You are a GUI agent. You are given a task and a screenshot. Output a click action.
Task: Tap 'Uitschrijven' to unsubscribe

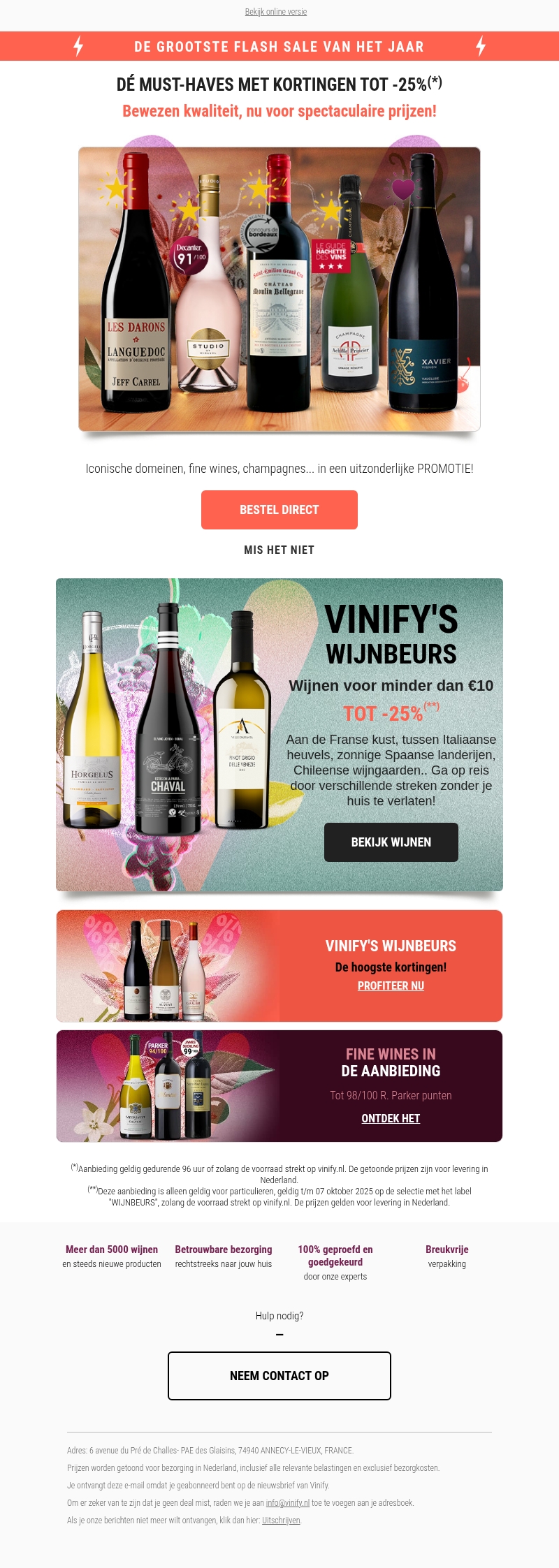(x=281, y=1521)
